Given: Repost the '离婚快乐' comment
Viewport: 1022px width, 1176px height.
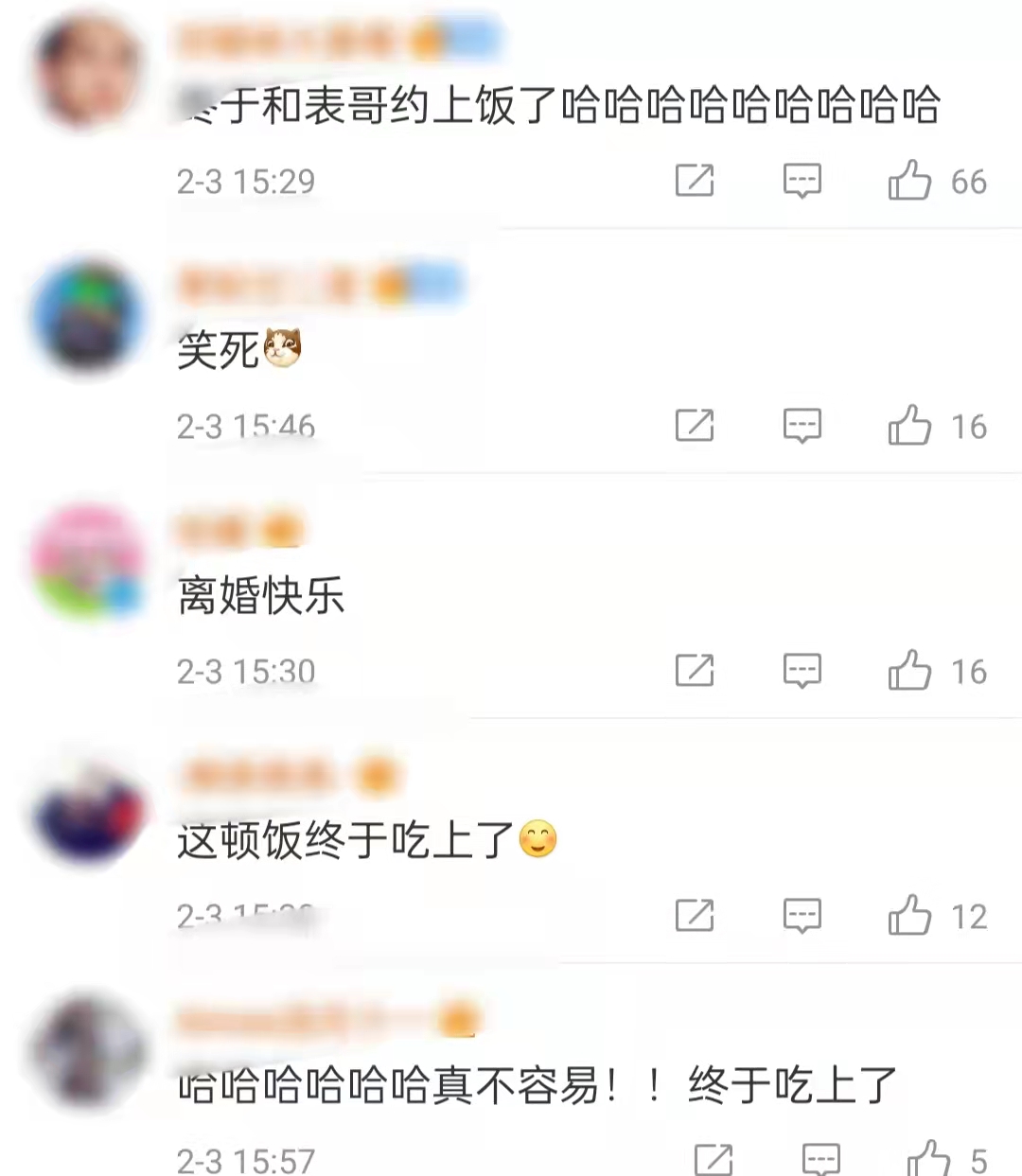Looking at the screenshot, I should (695, 670).
